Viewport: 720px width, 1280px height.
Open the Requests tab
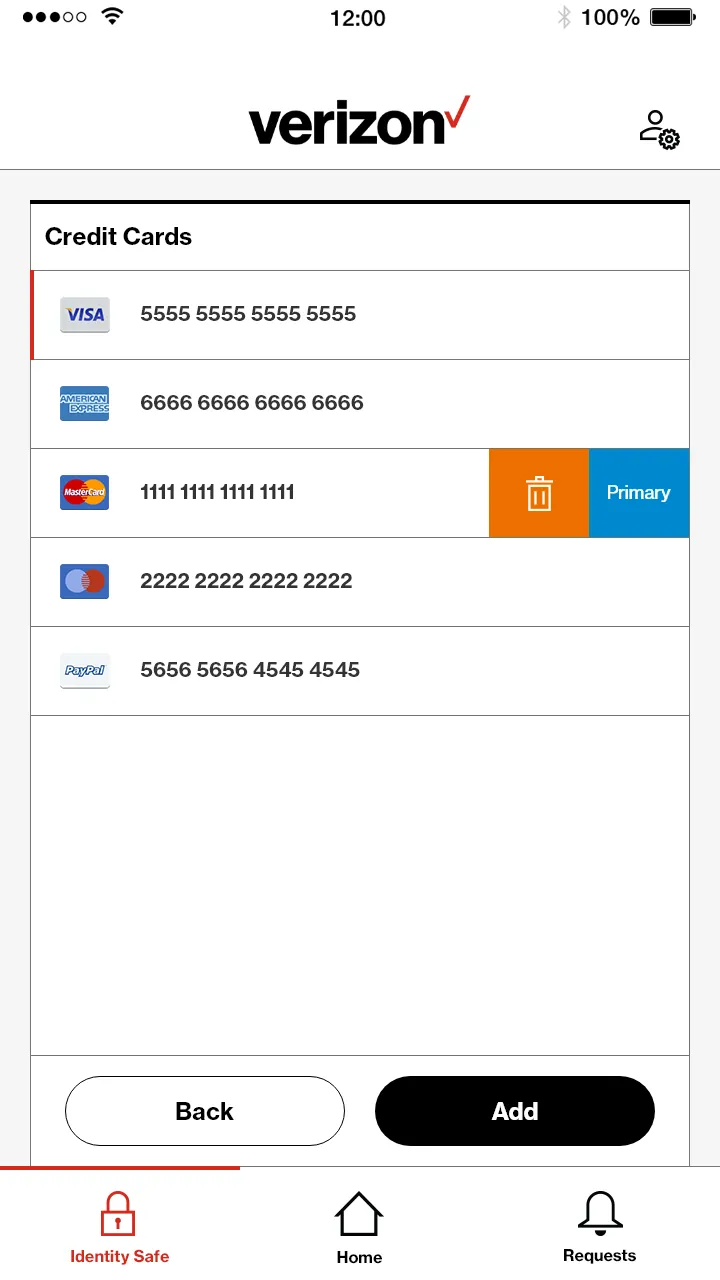(599, 1226)
